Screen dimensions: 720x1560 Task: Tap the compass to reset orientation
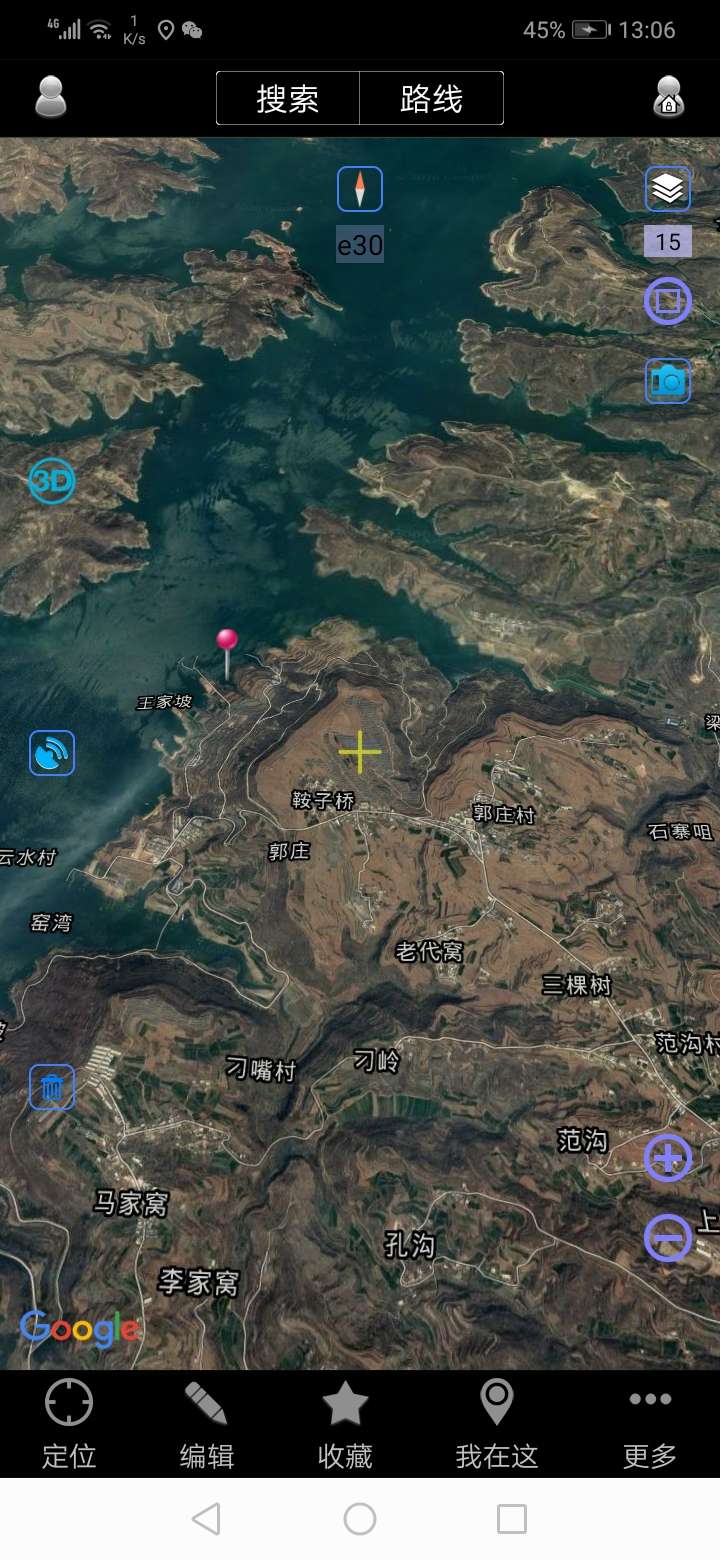[360, 189]
